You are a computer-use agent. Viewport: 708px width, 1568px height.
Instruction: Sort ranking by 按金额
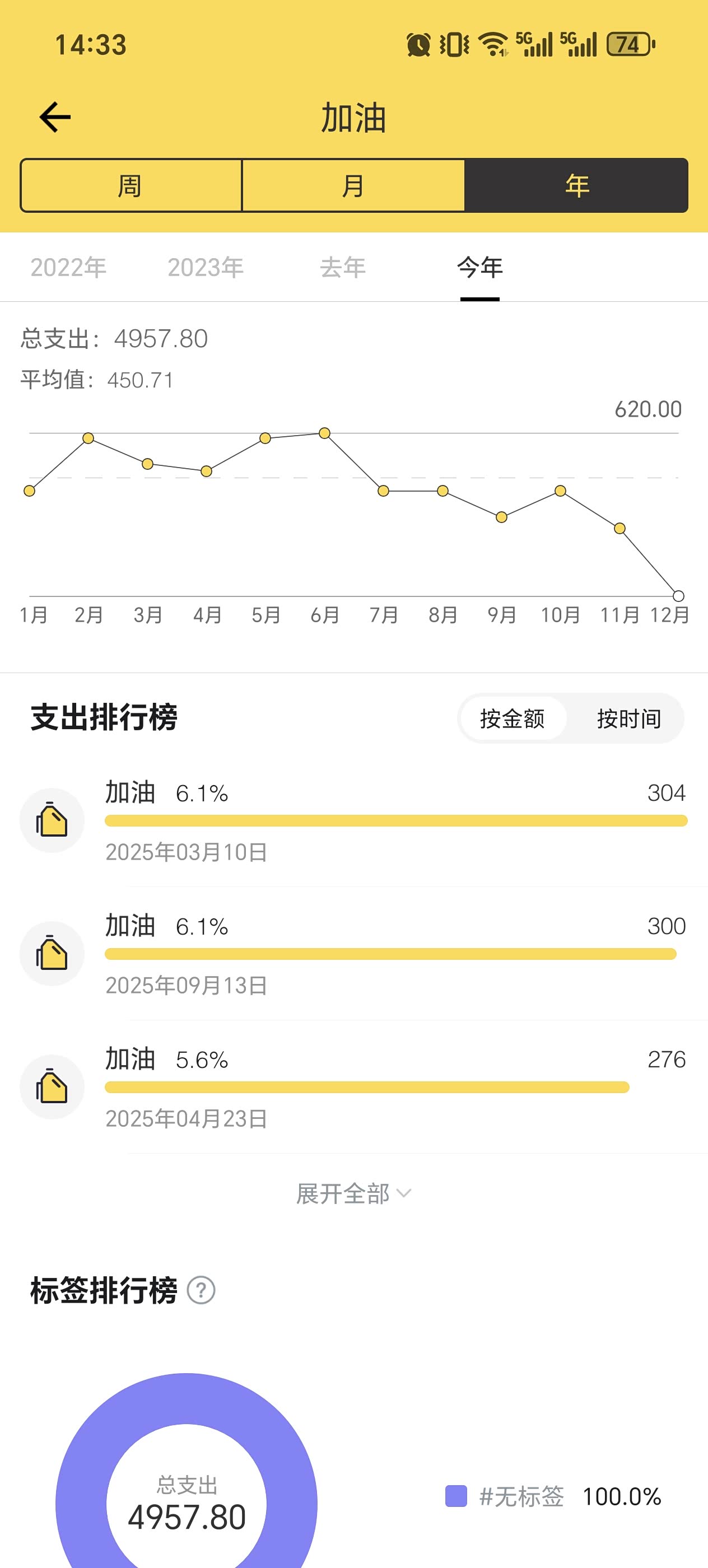click(512, 718)
